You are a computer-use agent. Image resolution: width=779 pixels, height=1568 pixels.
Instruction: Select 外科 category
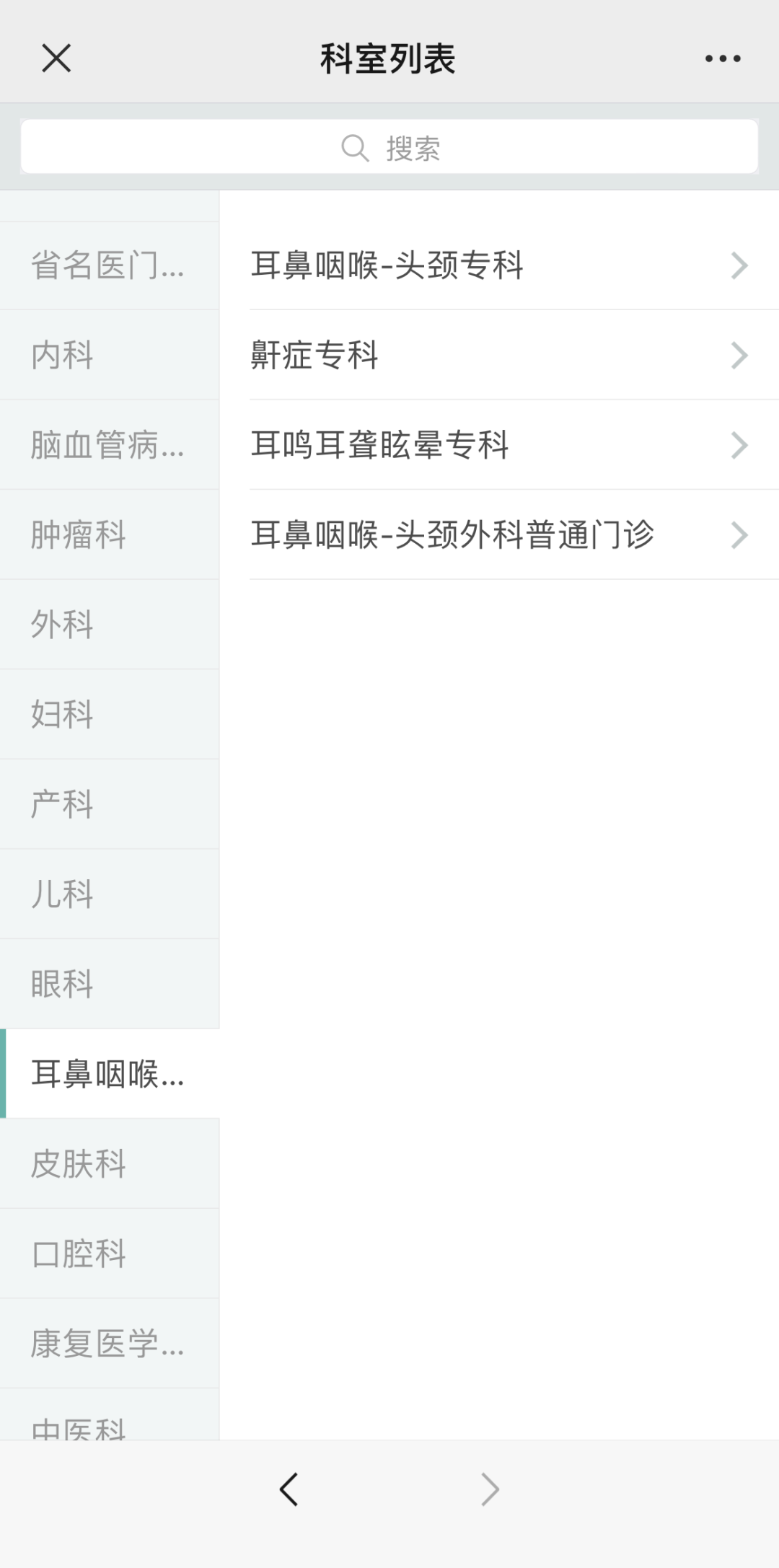(110, 625)
